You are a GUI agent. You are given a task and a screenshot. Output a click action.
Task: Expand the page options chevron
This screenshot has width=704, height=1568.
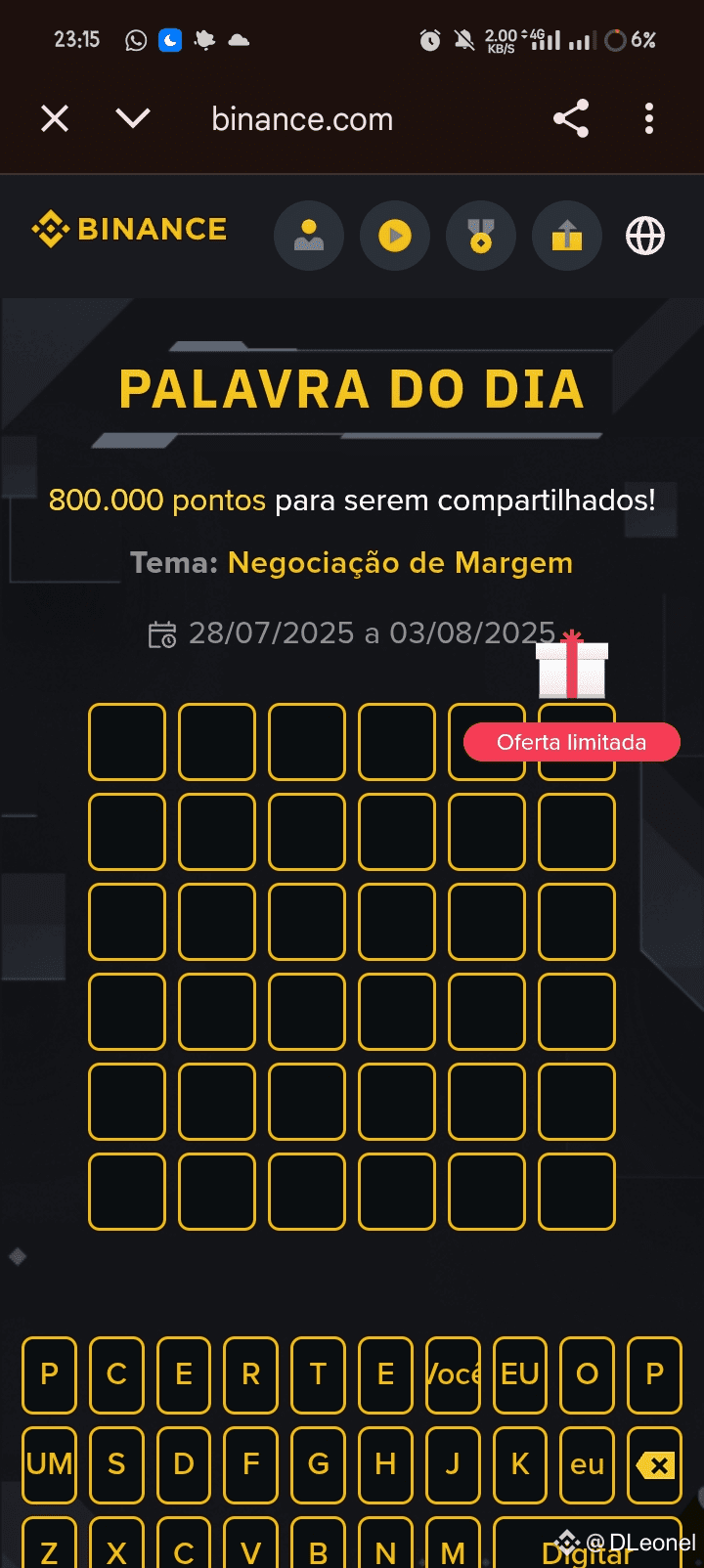click(x=133, y=119)
